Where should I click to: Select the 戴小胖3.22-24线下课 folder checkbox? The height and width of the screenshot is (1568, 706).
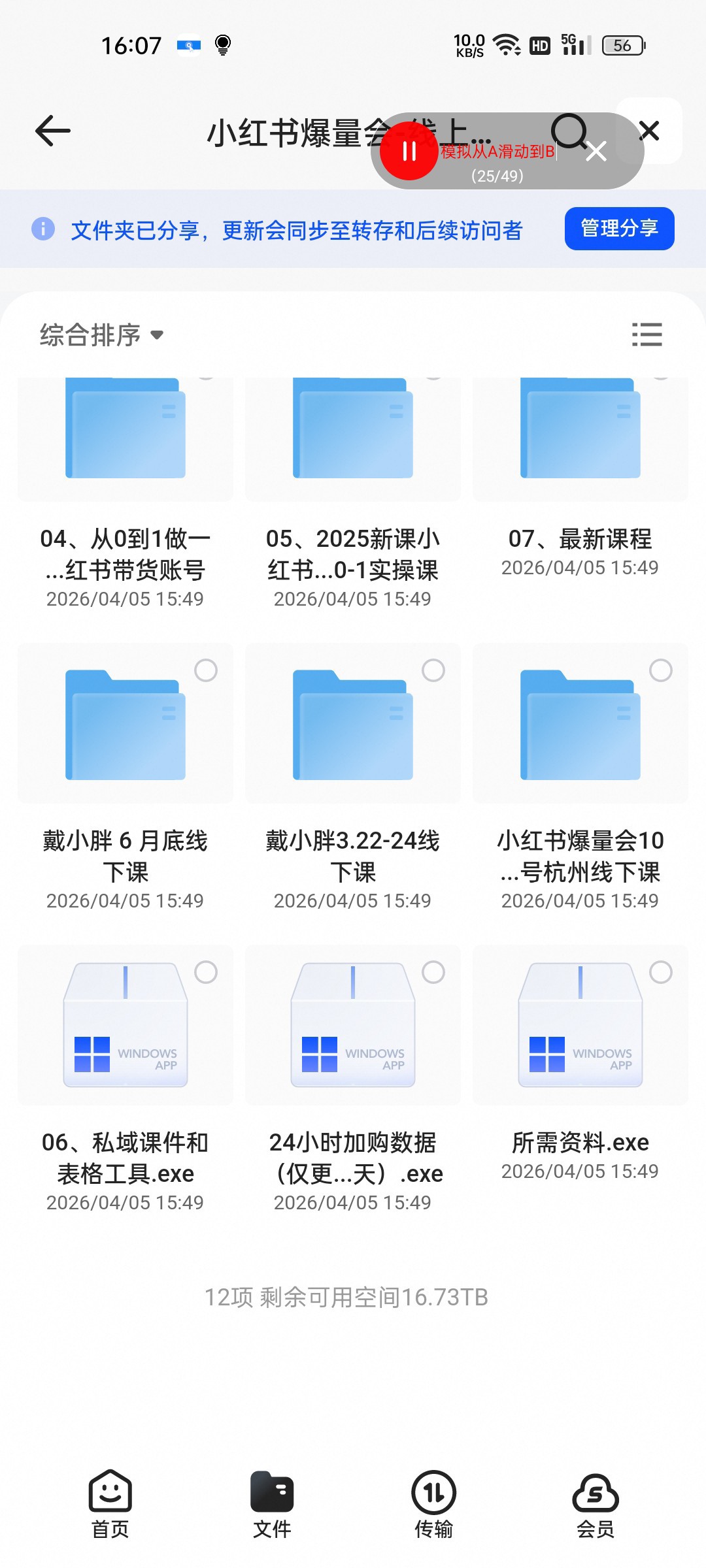pyautogui.click(x=433, y=670)
